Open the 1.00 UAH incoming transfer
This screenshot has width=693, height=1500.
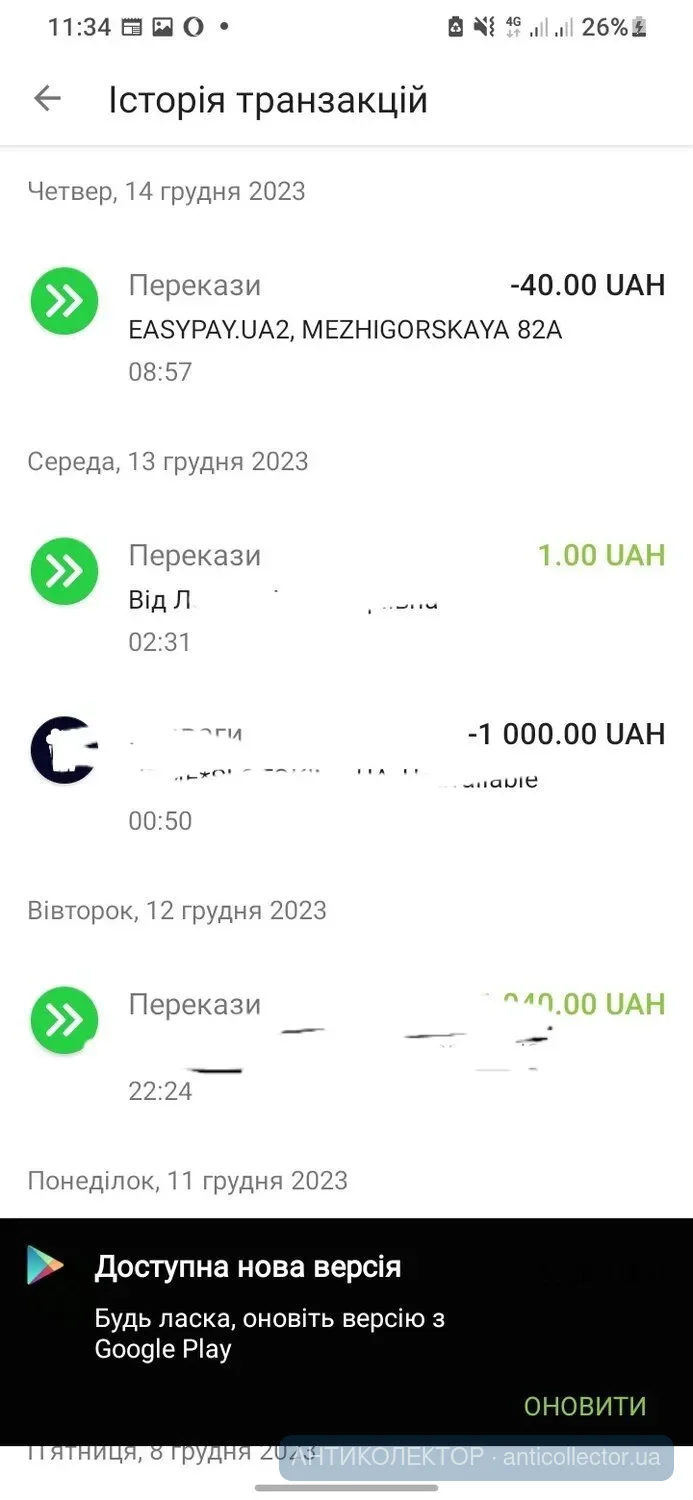pos(346,597)
